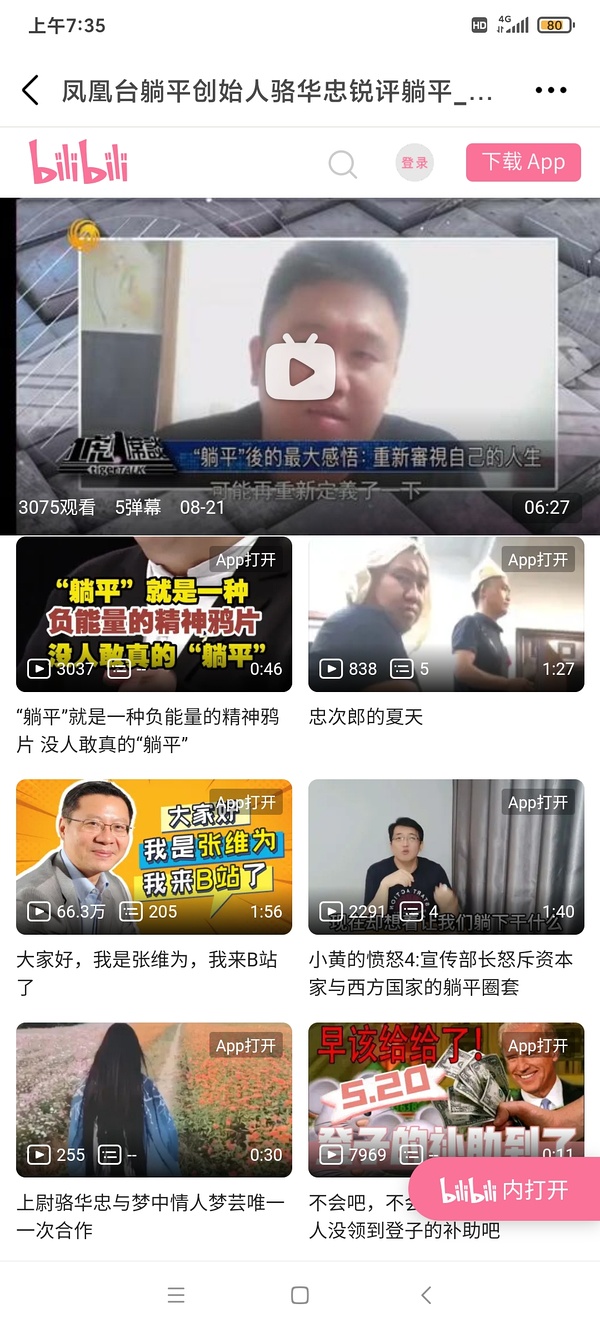Open video "上尉骆华忠与梦中情人梦芸唯一一次合作"
The width and height of the screenshot is (600, 1333).
pyautogui.click(x=154, y=1100)
